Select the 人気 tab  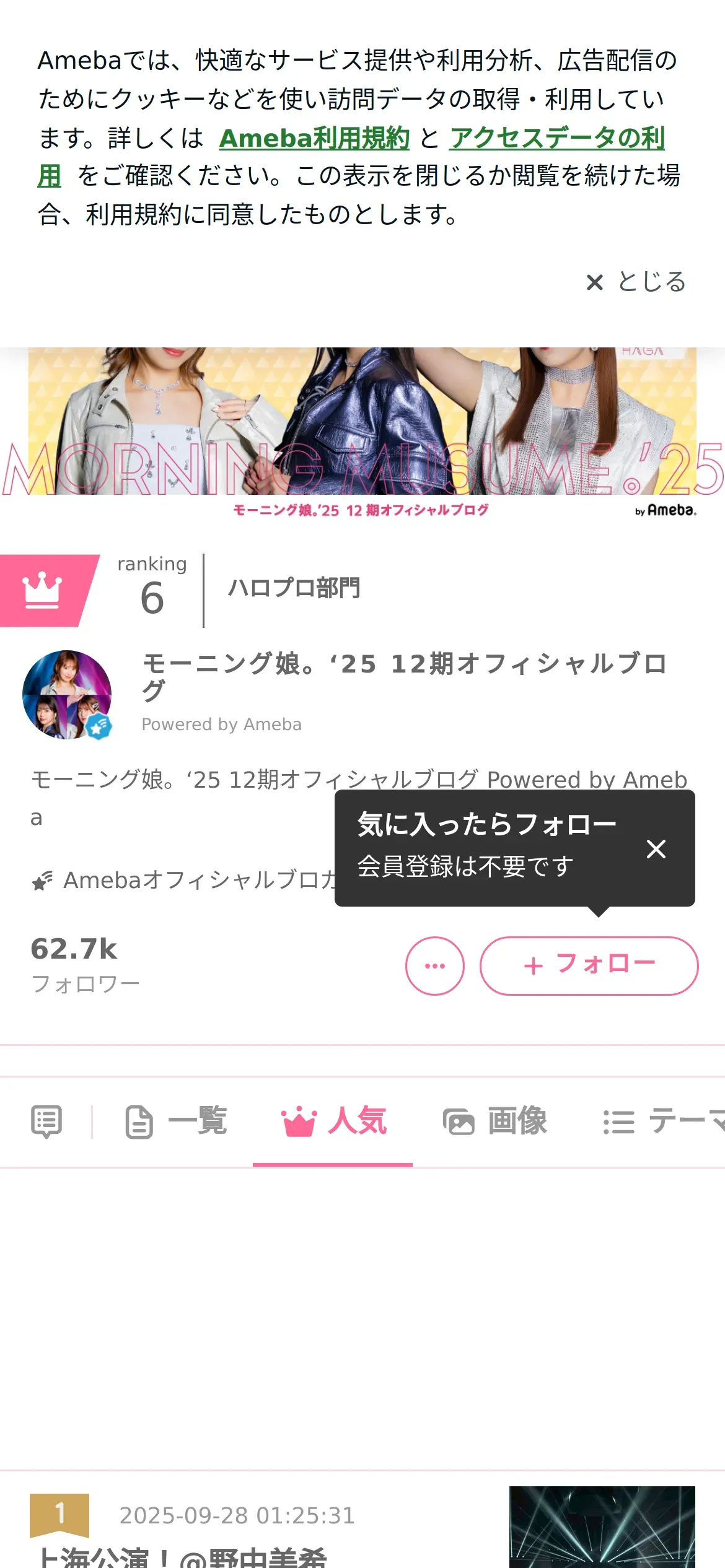[x=333, y=1122]
